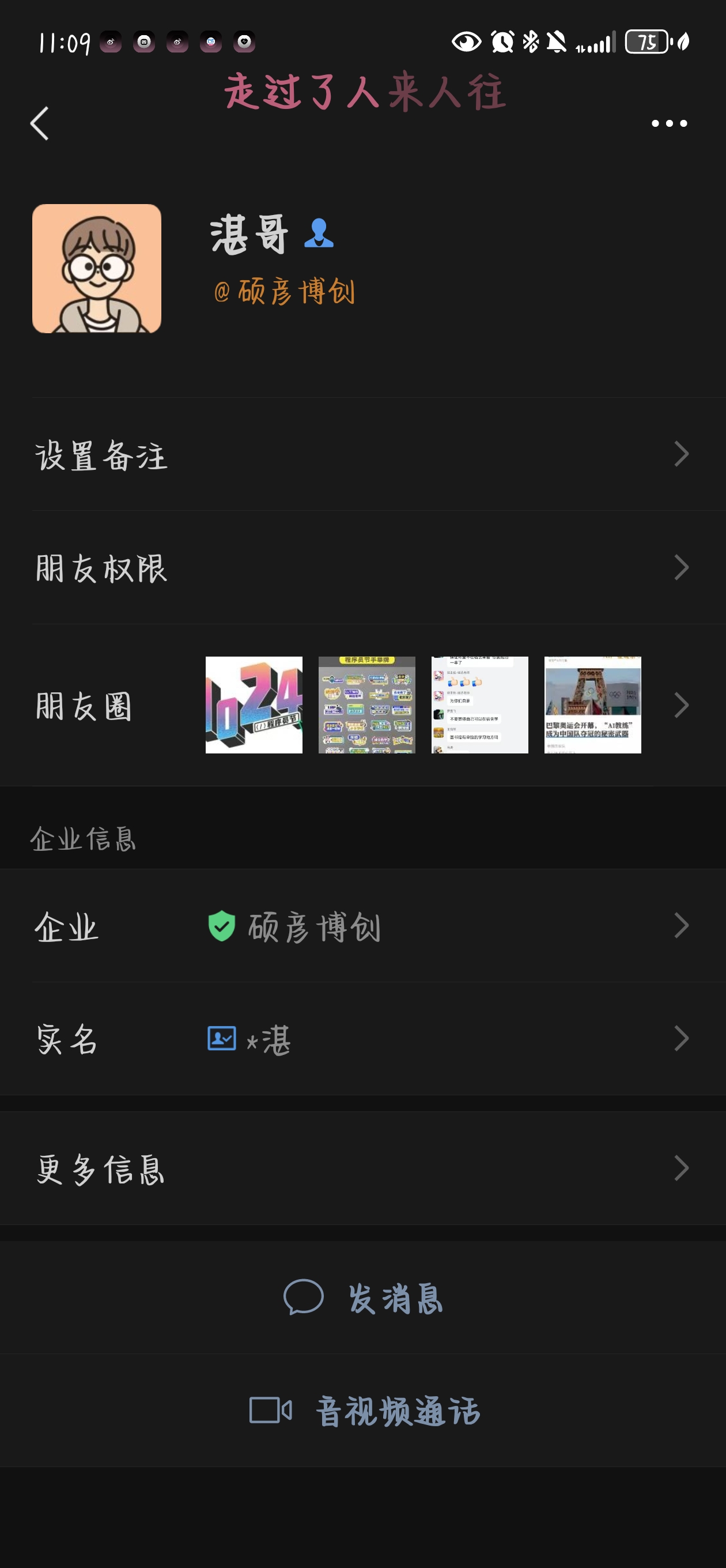Open the three-dot overflow menu
The width and height of the screenshot is (726, 1568).
click(669, 123)
